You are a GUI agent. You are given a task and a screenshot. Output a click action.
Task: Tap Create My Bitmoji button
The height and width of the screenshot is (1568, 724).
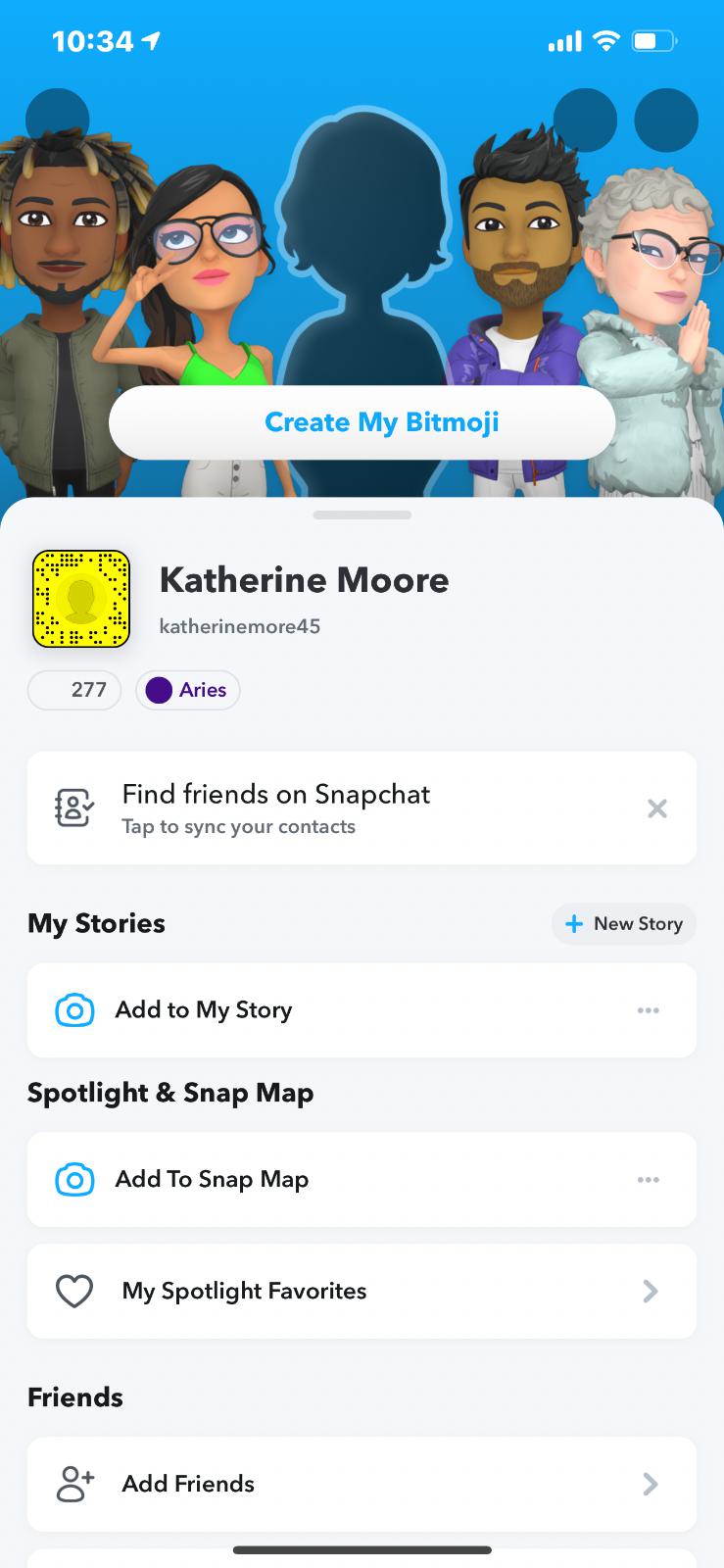tap(362, 422)
